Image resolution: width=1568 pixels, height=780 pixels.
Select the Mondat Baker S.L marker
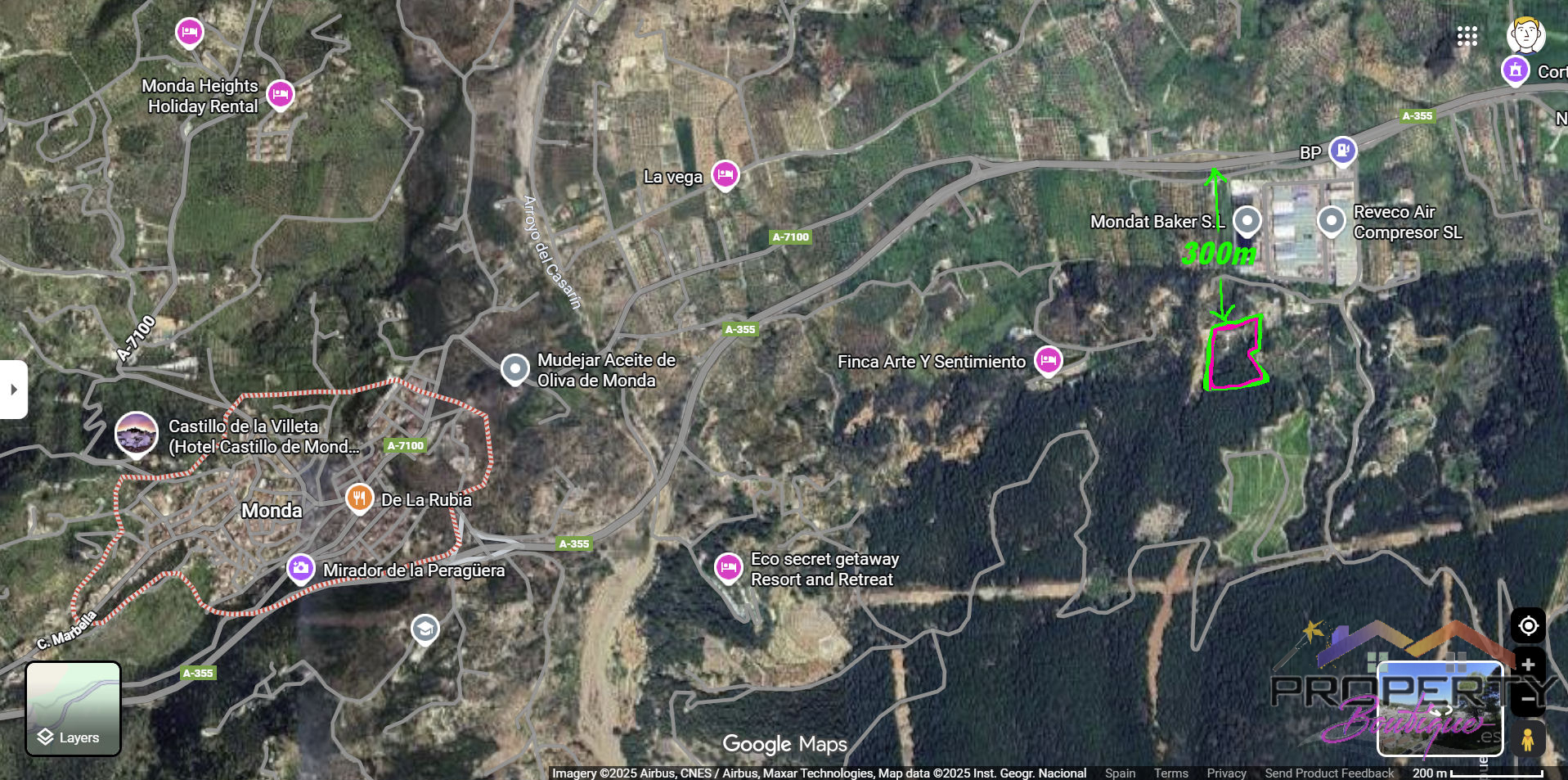pyautogui.click(x=1247, y=220)
